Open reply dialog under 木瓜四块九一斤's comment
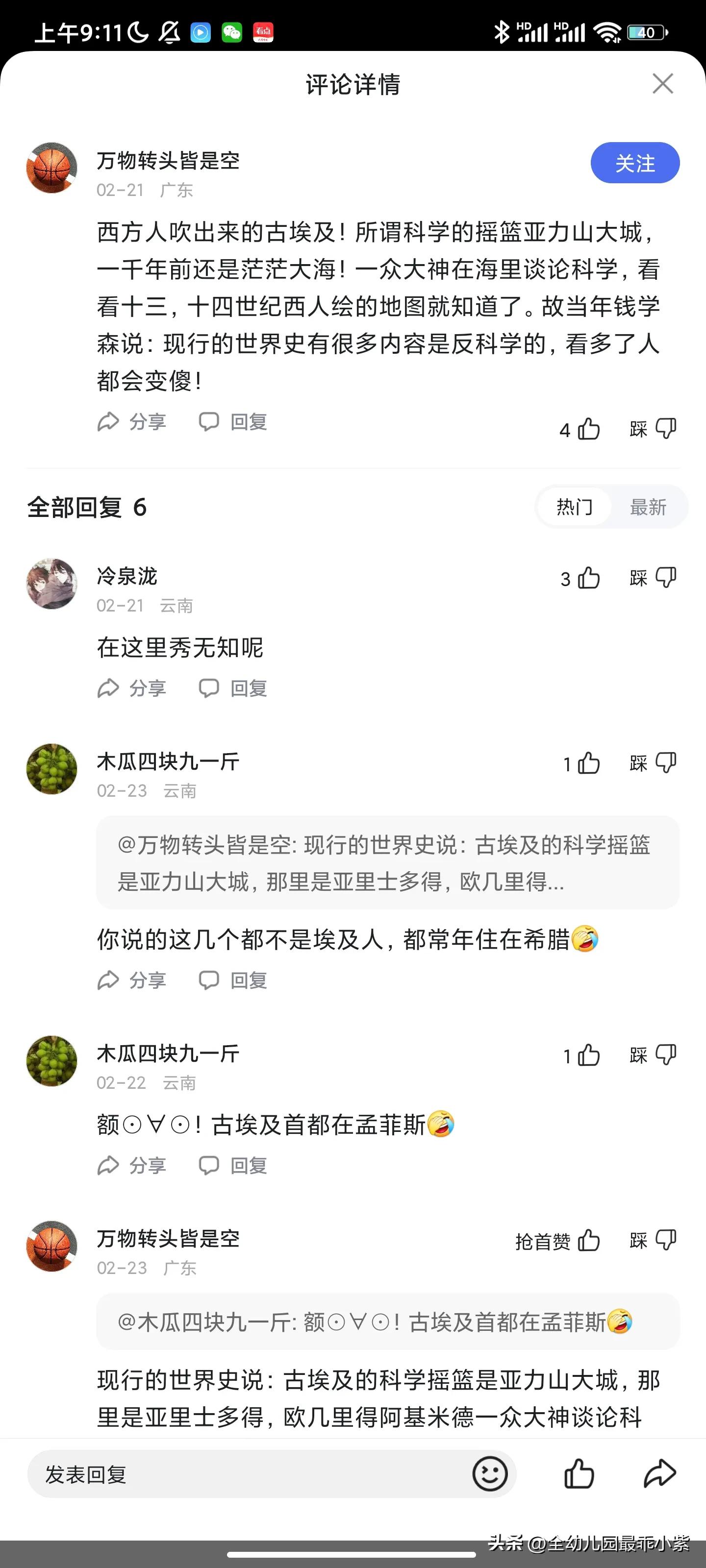 coord(233,980)
